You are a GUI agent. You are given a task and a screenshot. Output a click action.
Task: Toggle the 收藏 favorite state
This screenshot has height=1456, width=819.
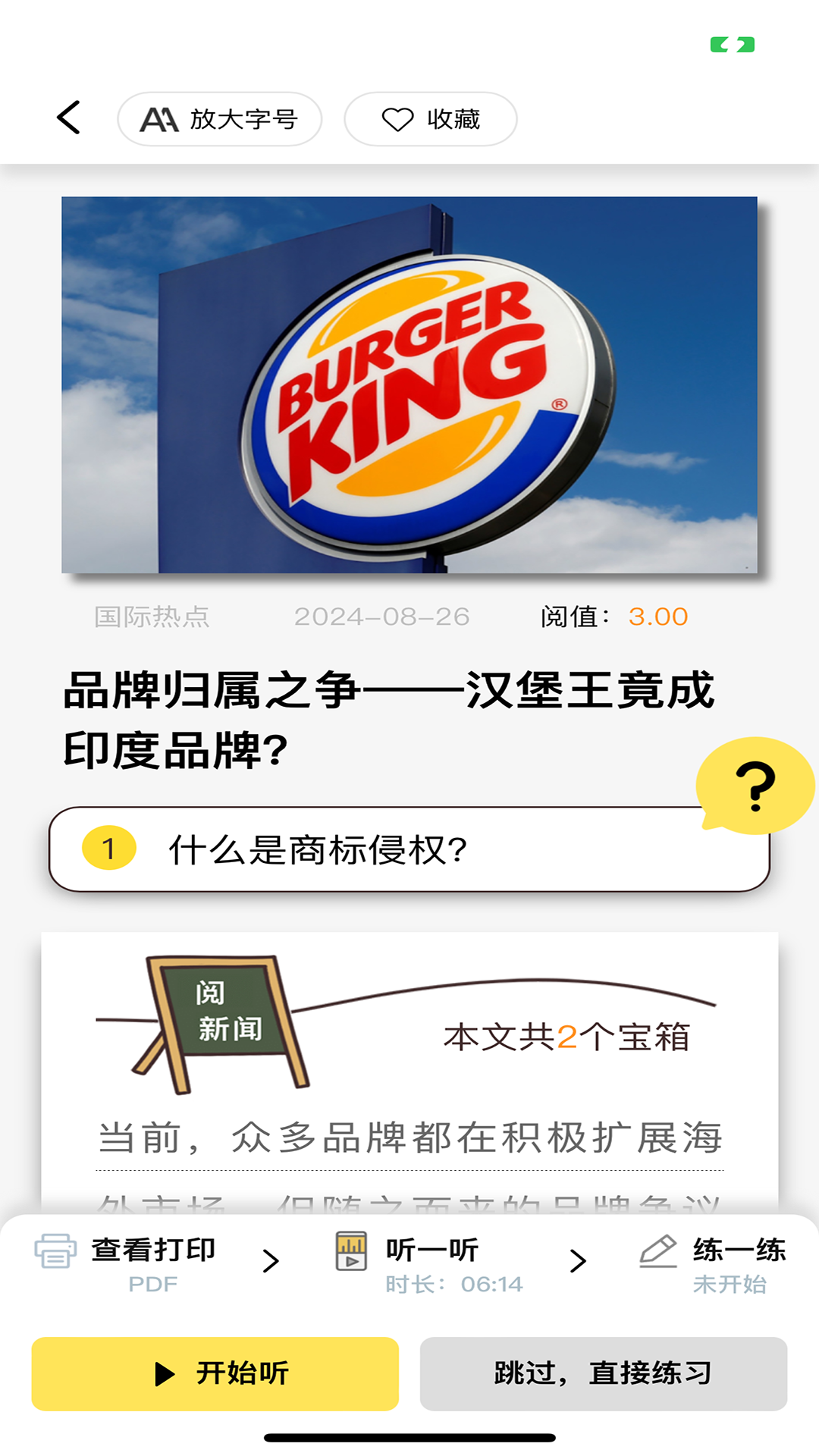(430, 118)
